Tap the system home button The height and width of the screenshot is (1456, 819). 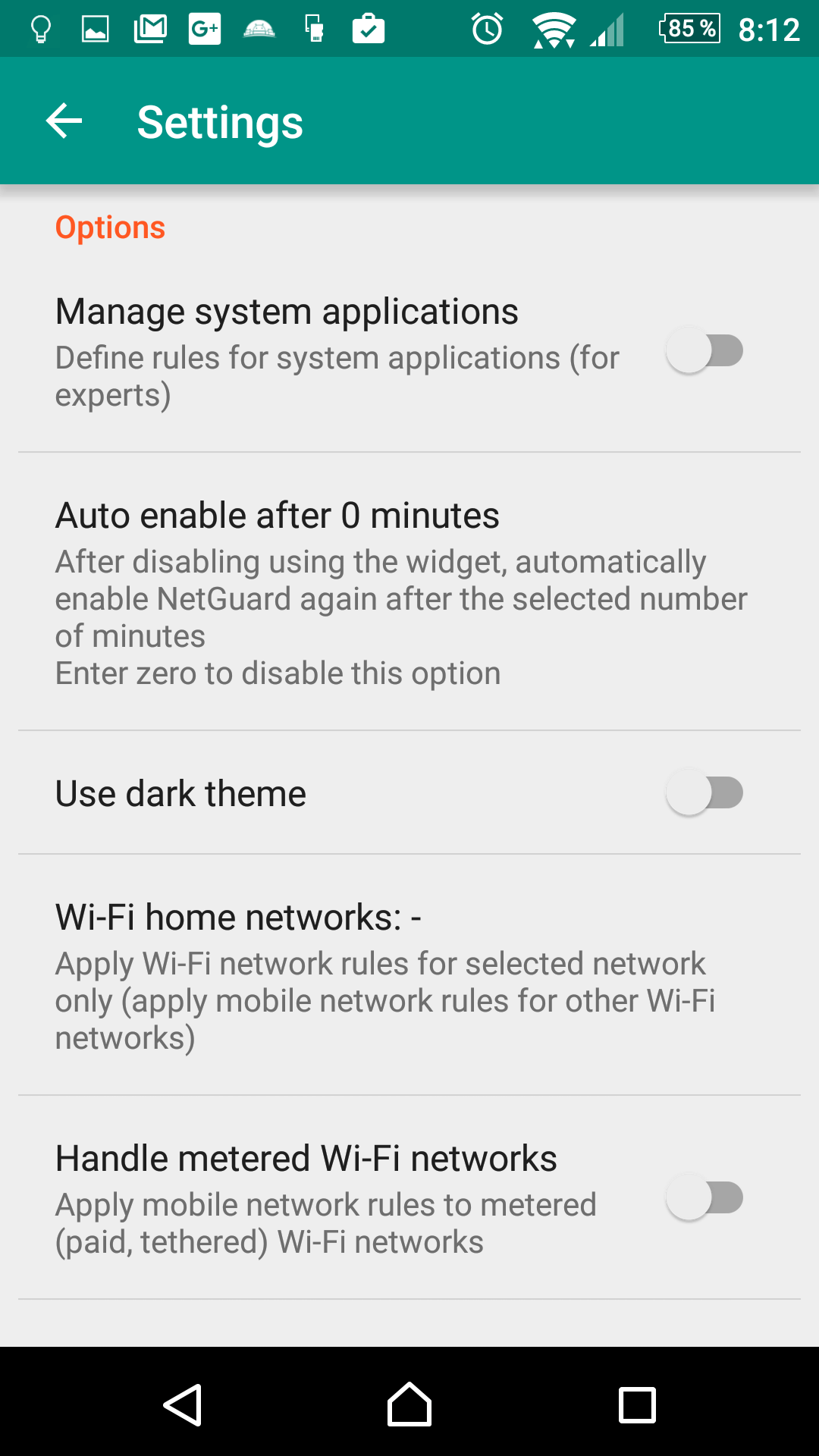409,1404
